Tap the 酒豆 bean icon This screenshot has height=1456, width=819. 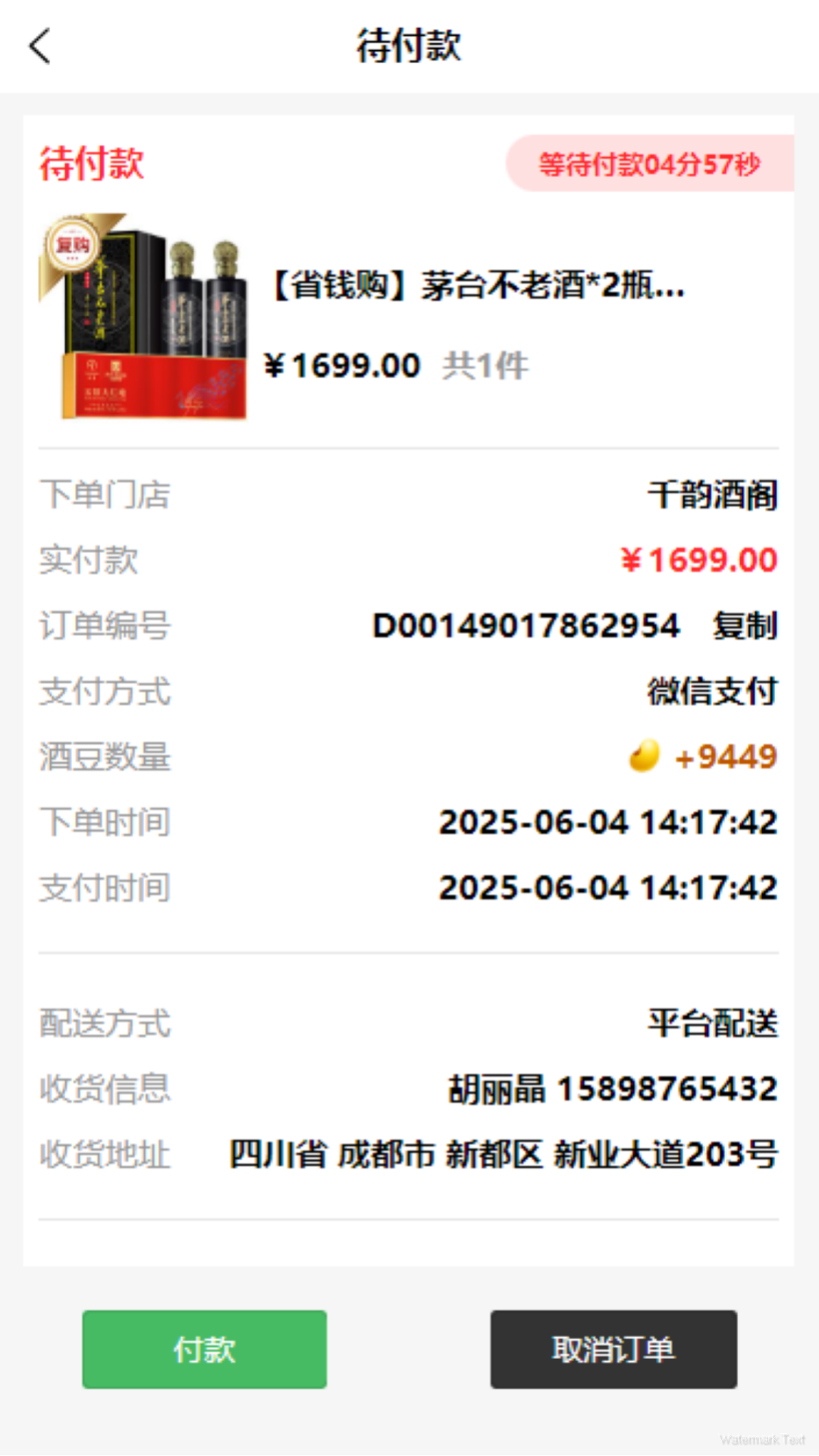point(645,755)
